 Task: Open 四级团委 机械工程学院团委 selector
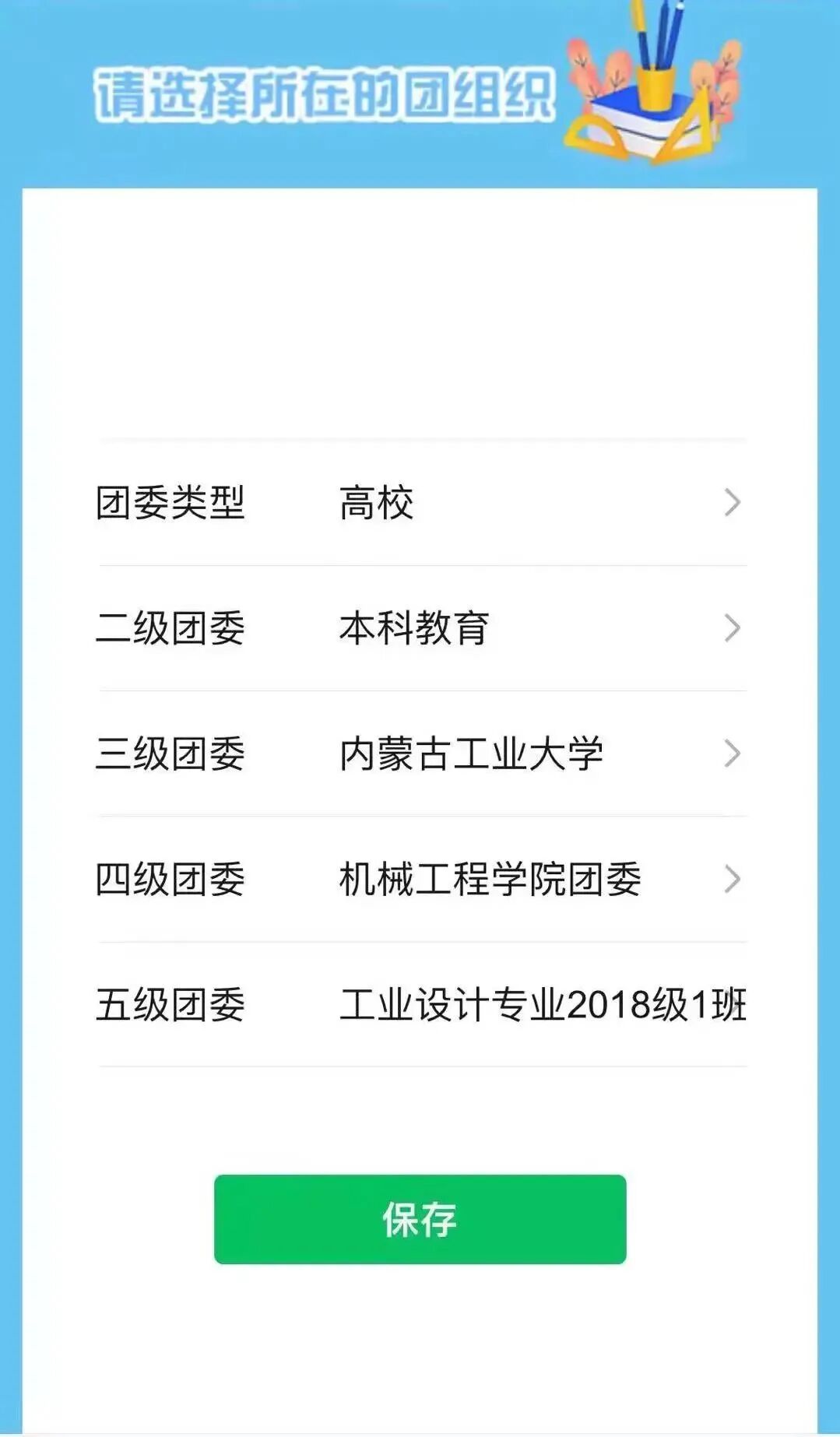[421, 879]
